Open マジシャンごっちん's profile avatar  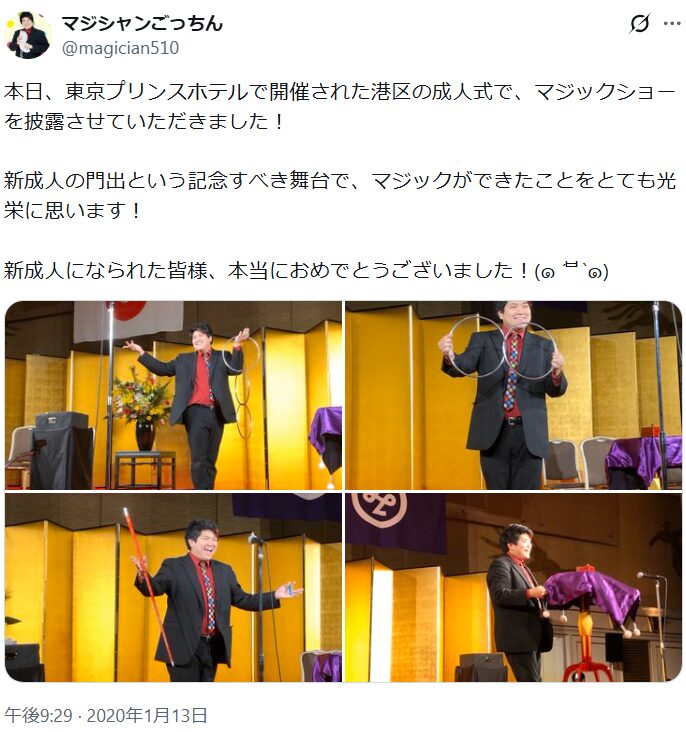pos(28,35)
